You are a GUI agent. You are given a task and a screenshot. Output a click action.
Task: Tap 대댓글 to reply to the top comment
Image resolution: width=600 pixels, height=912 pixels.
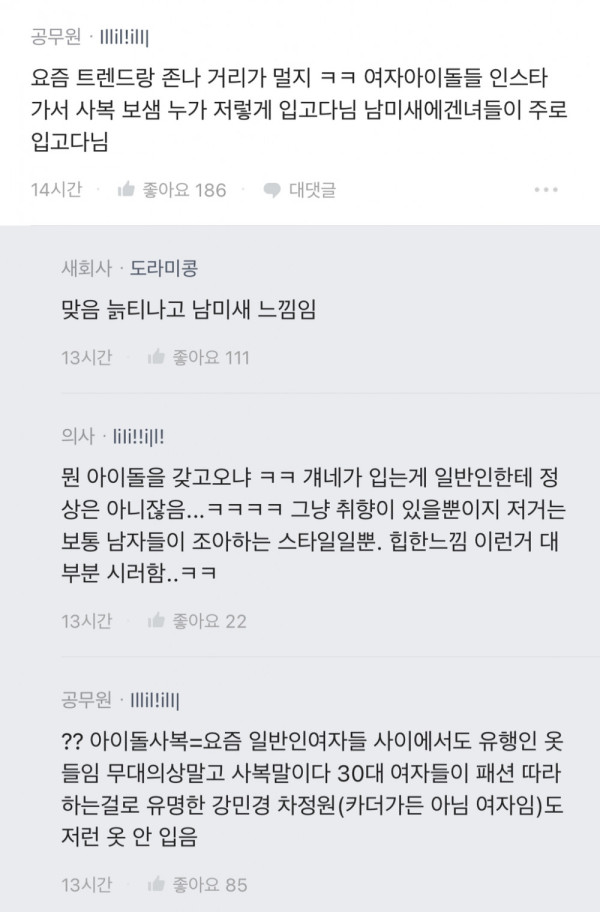click(299, 190)
